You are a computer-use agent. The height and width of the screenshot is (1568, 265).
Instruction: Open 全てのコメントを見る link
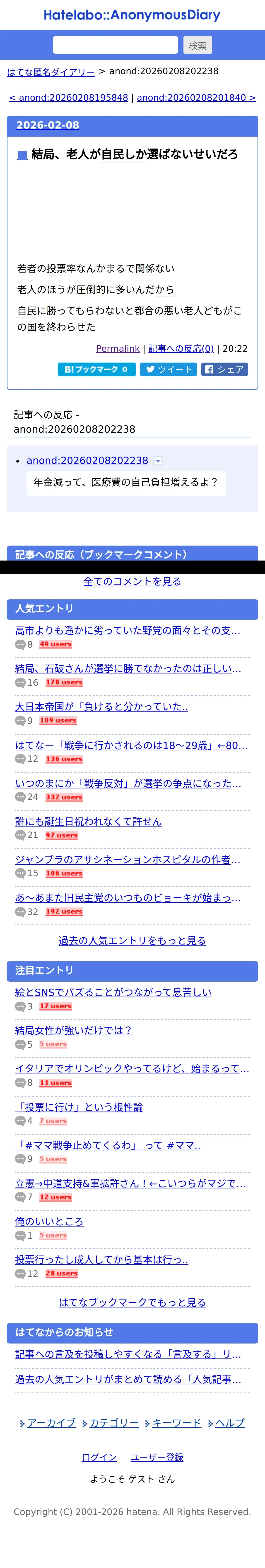pyautogui.click(x=132, y=581)
